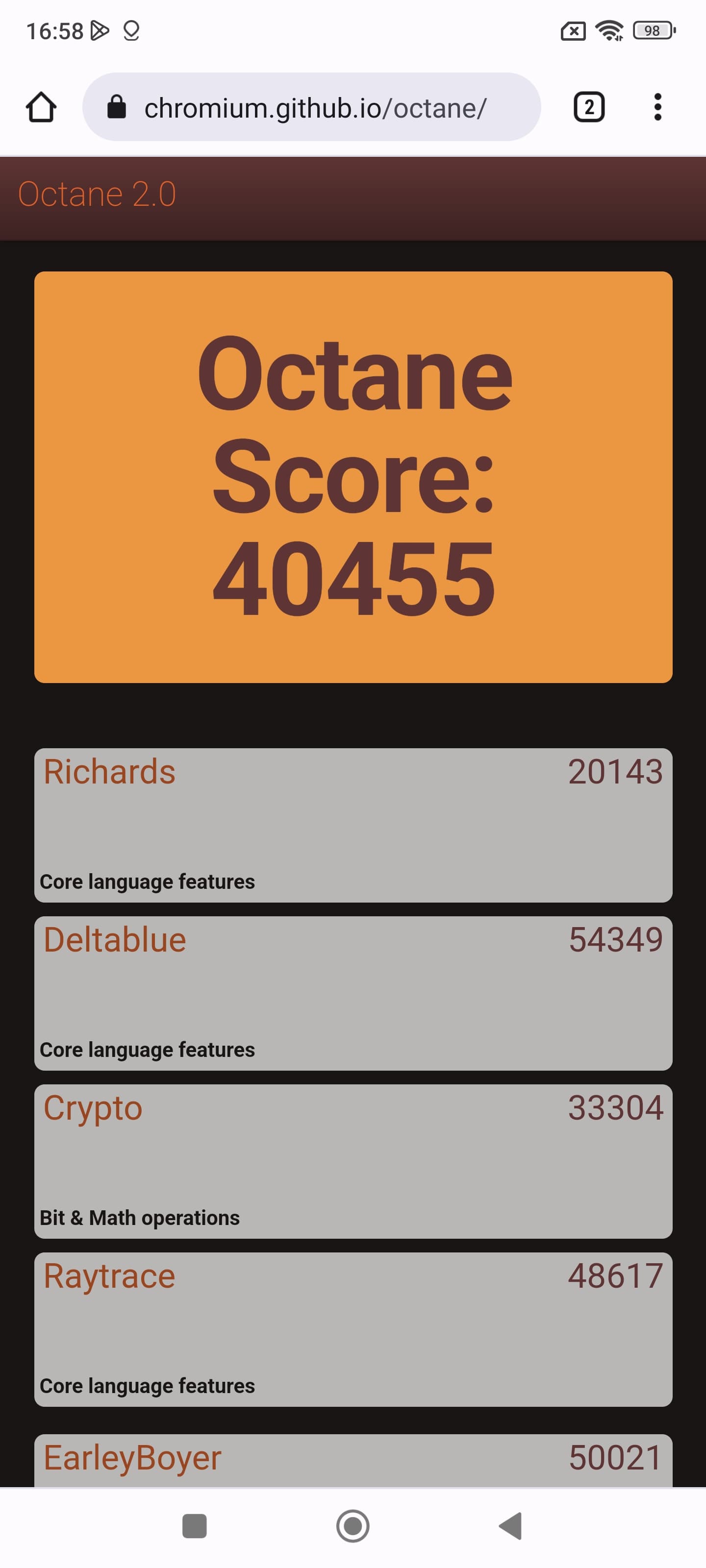The image size is (706, 1568).
Task: Tap the Octane 2.0 header link
Action: pyautogui.click(x=98, y=195)
